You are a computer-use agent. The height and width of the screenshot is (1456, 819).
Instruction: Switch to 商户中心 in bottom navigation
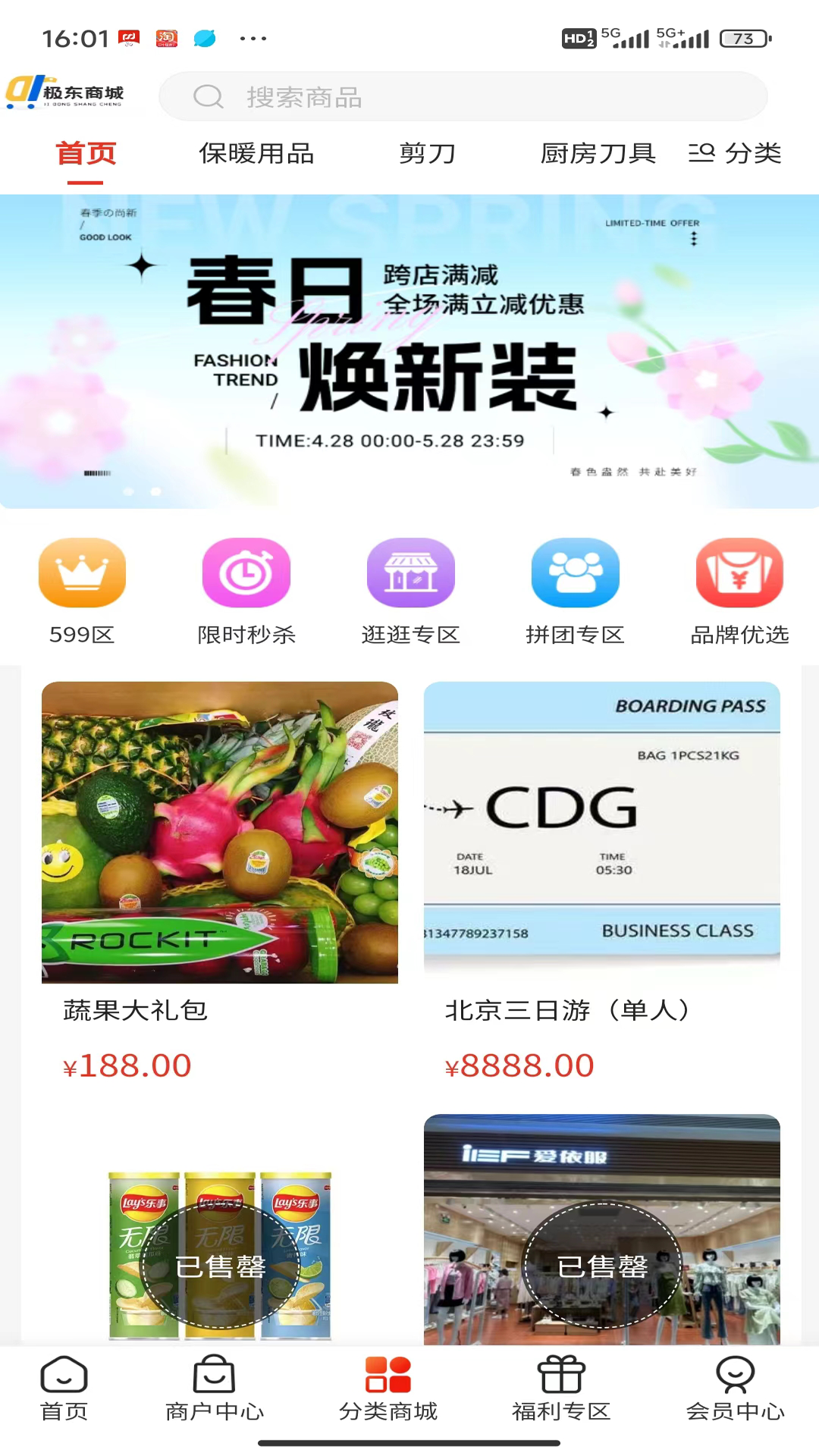215,1389
